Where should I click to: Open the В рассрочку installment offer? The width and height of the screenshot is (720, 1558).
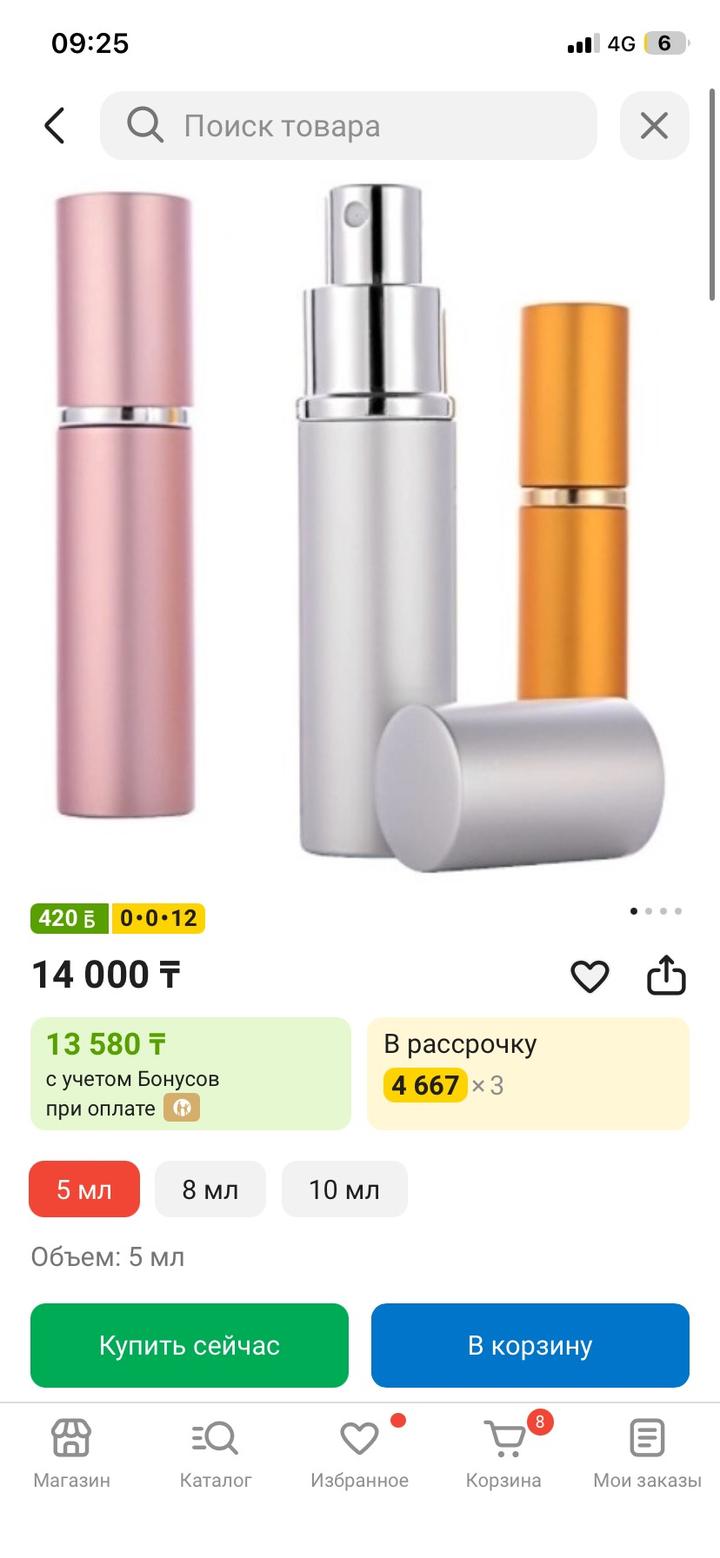tap(528, 1074)
